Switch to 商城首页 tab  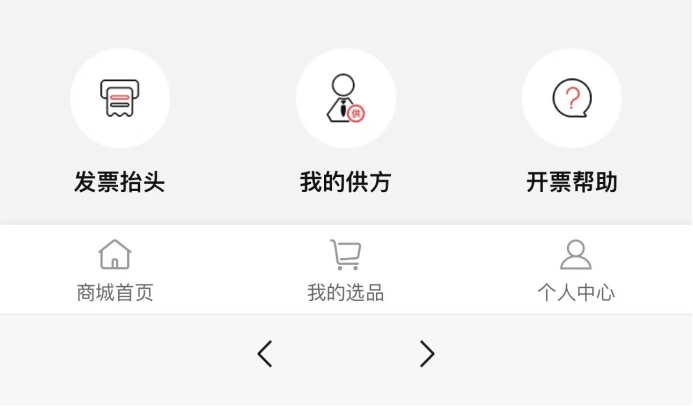point(115,270)
